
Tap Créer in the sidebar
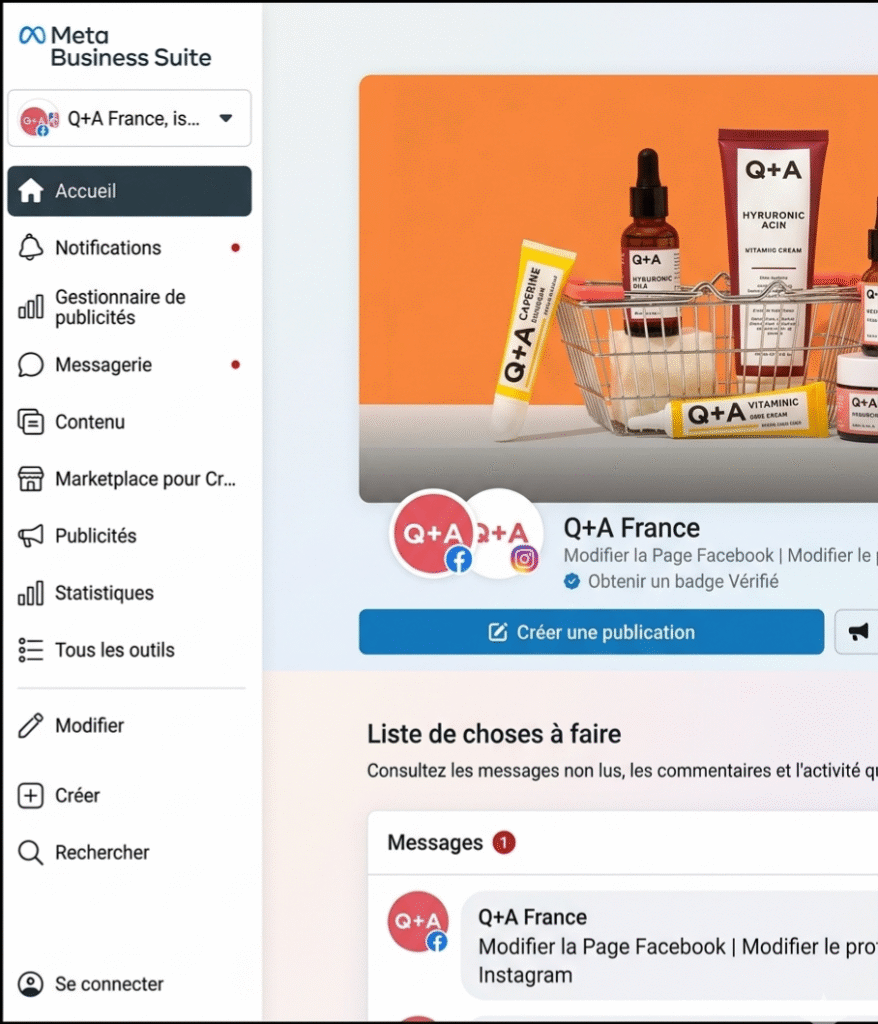coord(77,796)
